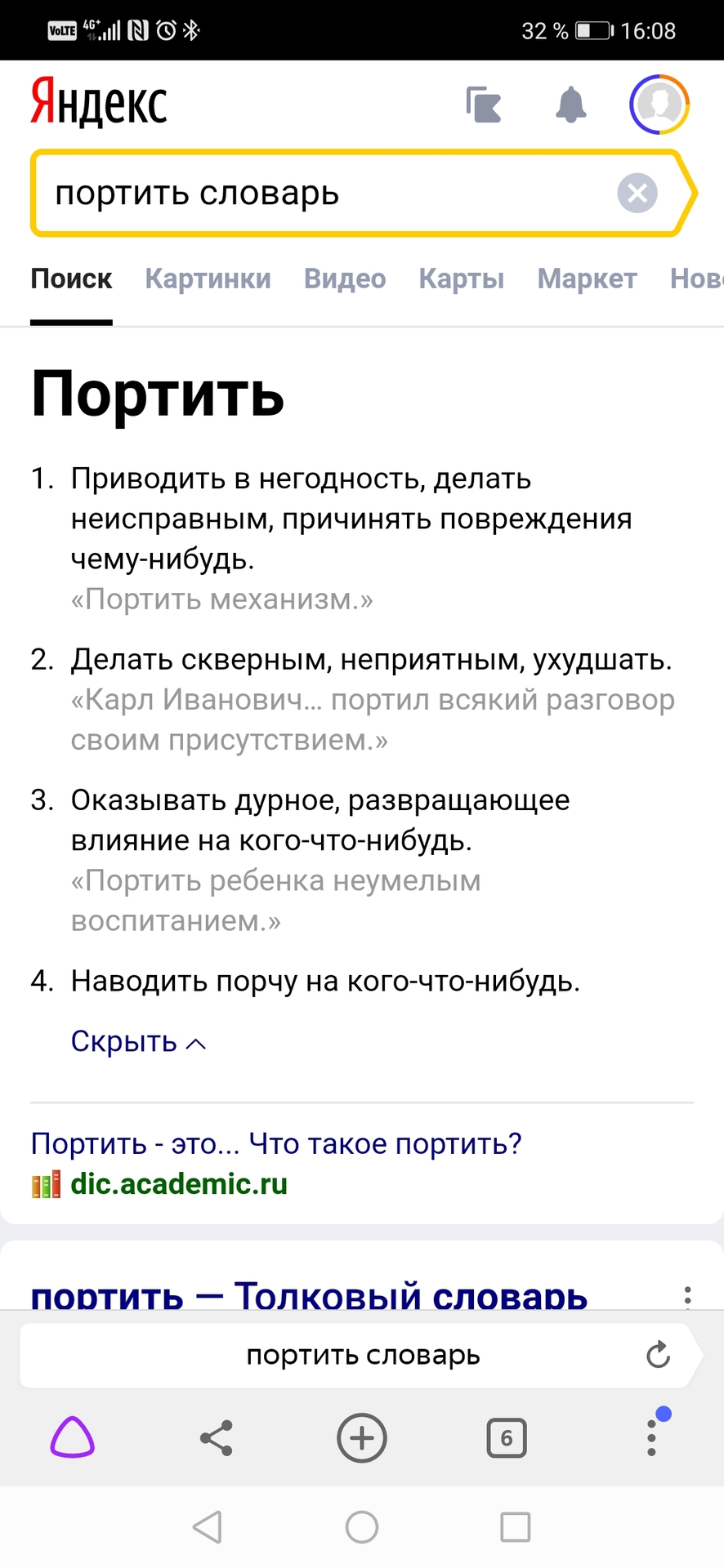The width and height of the screenshot is (724, 1568).
Task: Open dic.academic.ru source link
Action: (178, 1184)
